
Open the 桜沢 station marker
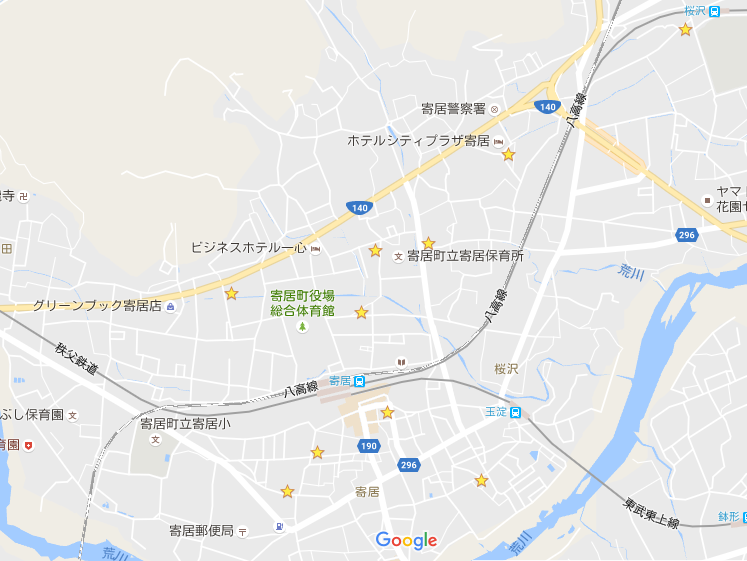tap(715, 11)
